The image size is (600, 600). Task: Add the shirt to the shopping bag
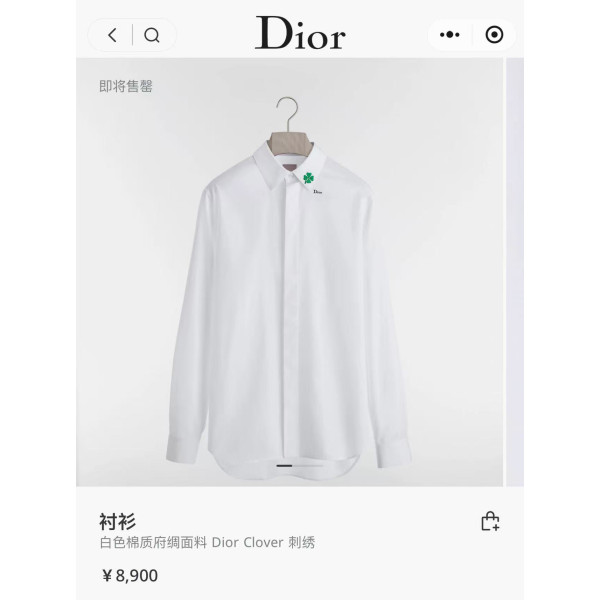(x=489, y=521)
